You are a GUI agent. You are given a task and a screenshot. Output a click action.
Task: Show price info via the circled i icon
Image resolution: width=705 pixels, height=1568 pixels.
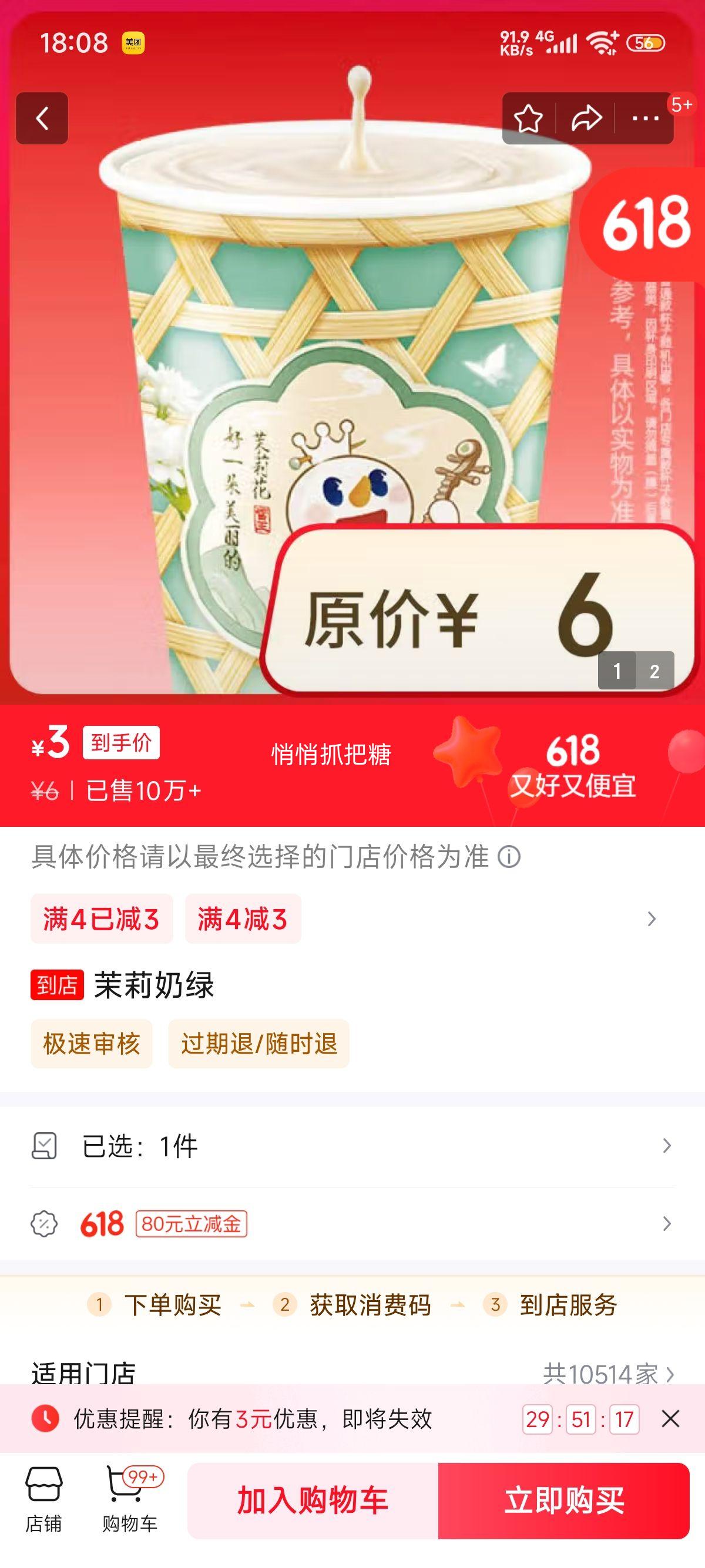click(x=509, y=857)
